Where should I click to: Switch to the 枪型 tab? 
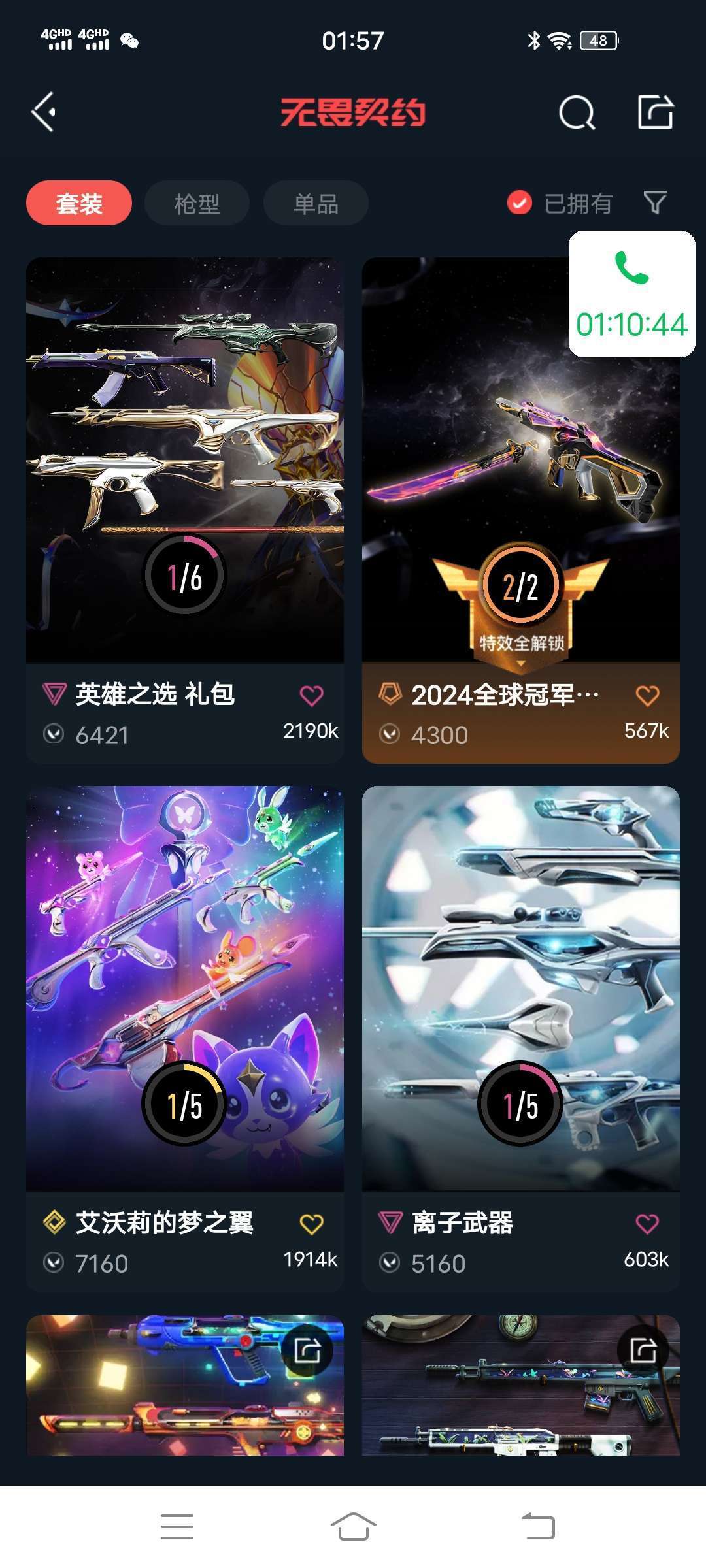click(197, 204)
